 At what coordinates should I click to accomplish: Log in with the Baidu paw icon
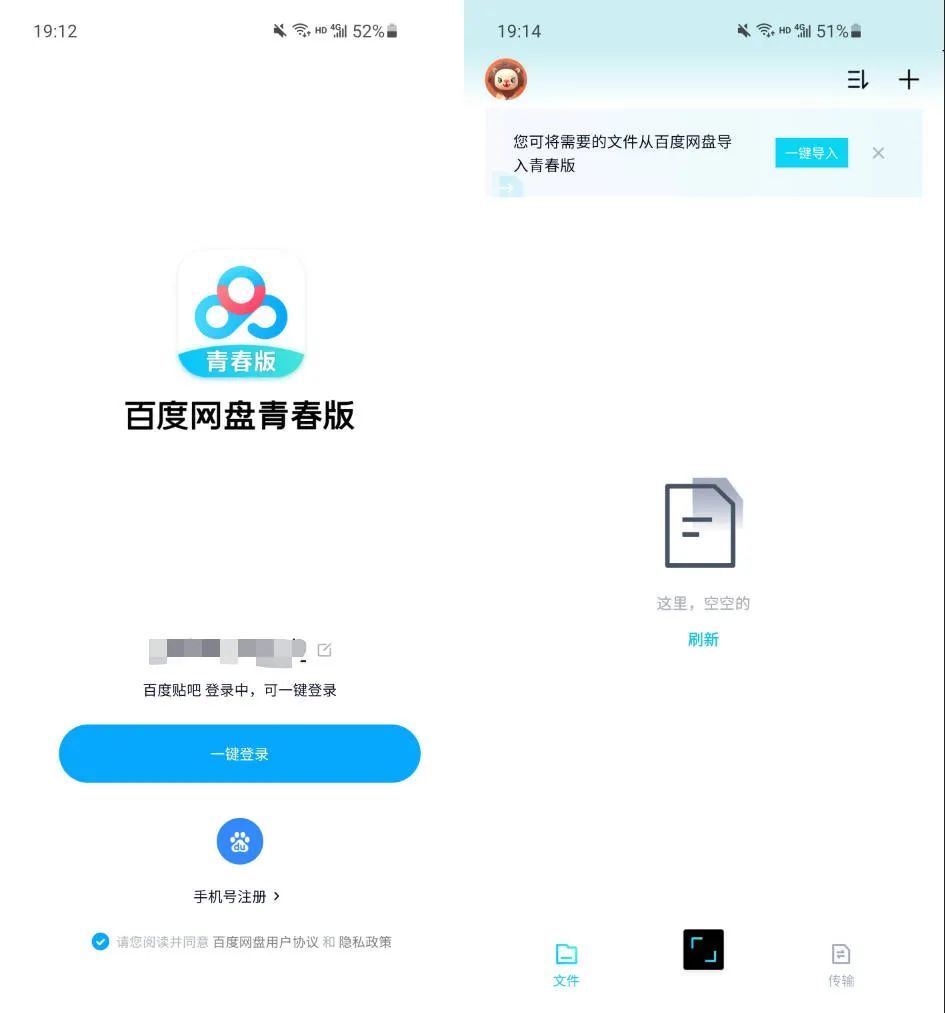240,842
